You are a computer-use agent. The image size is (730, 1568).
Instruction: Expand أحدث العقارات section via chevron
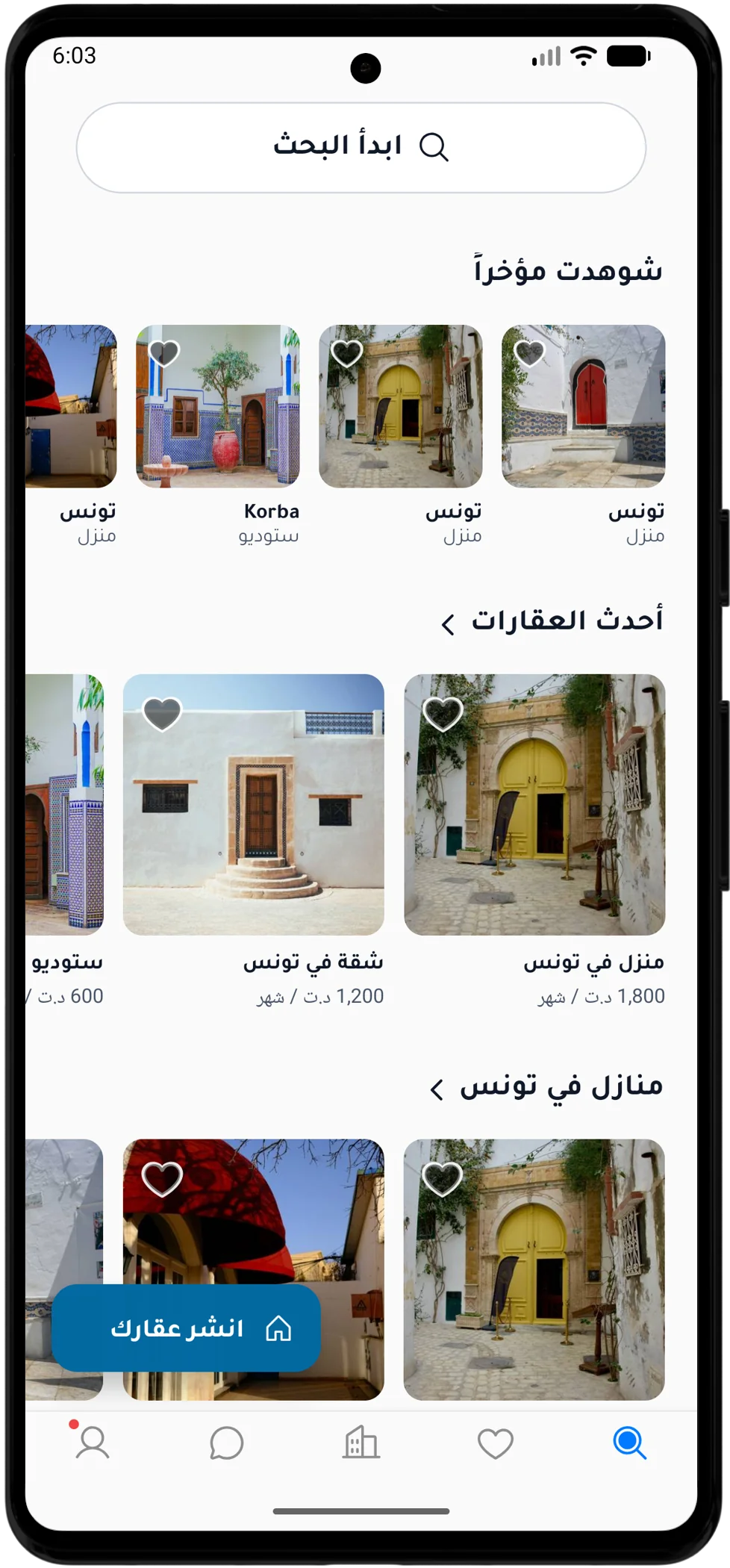pyautogui.click(x=449, y=623)
